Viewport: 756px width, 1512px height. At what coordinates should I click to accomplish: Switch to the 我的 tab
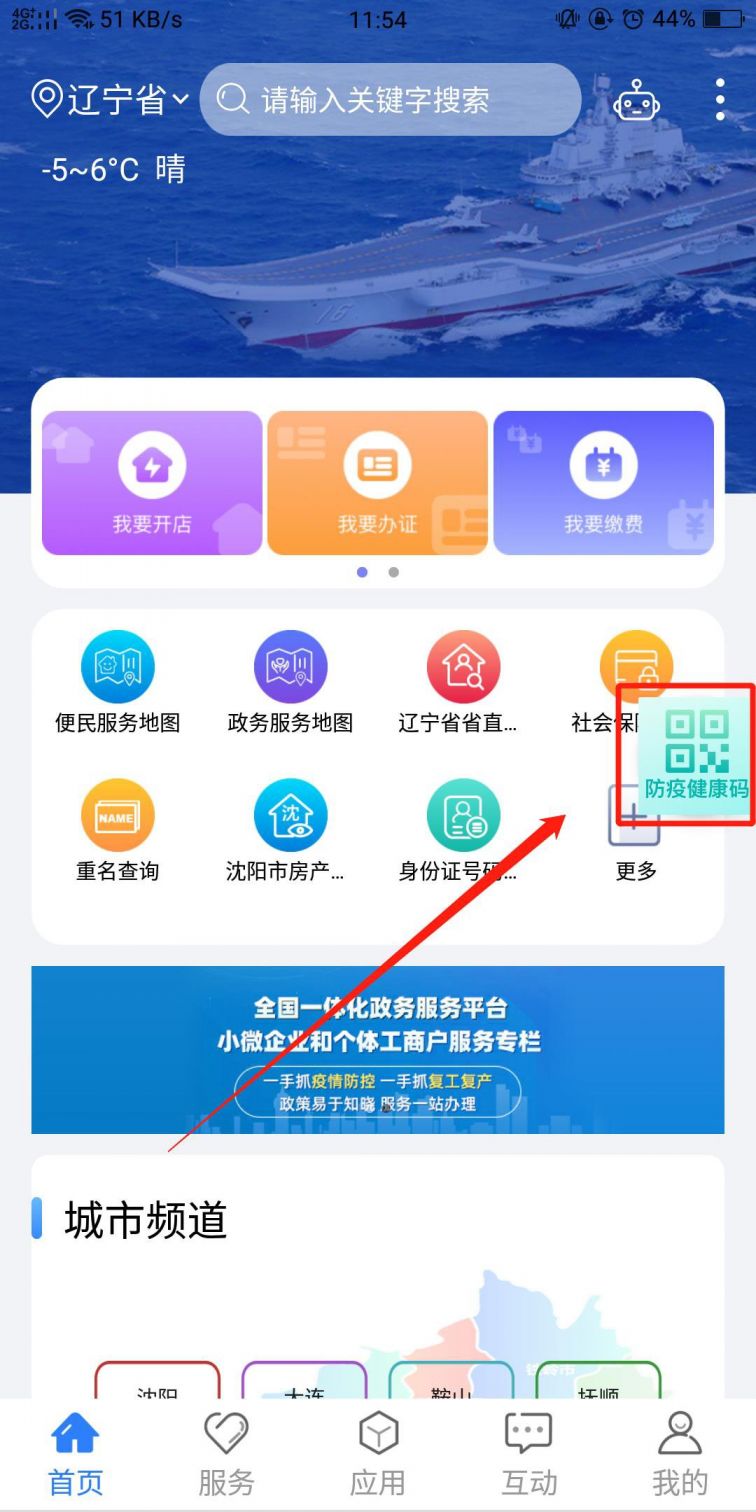pyautogui.click(x=680, y=1455)
